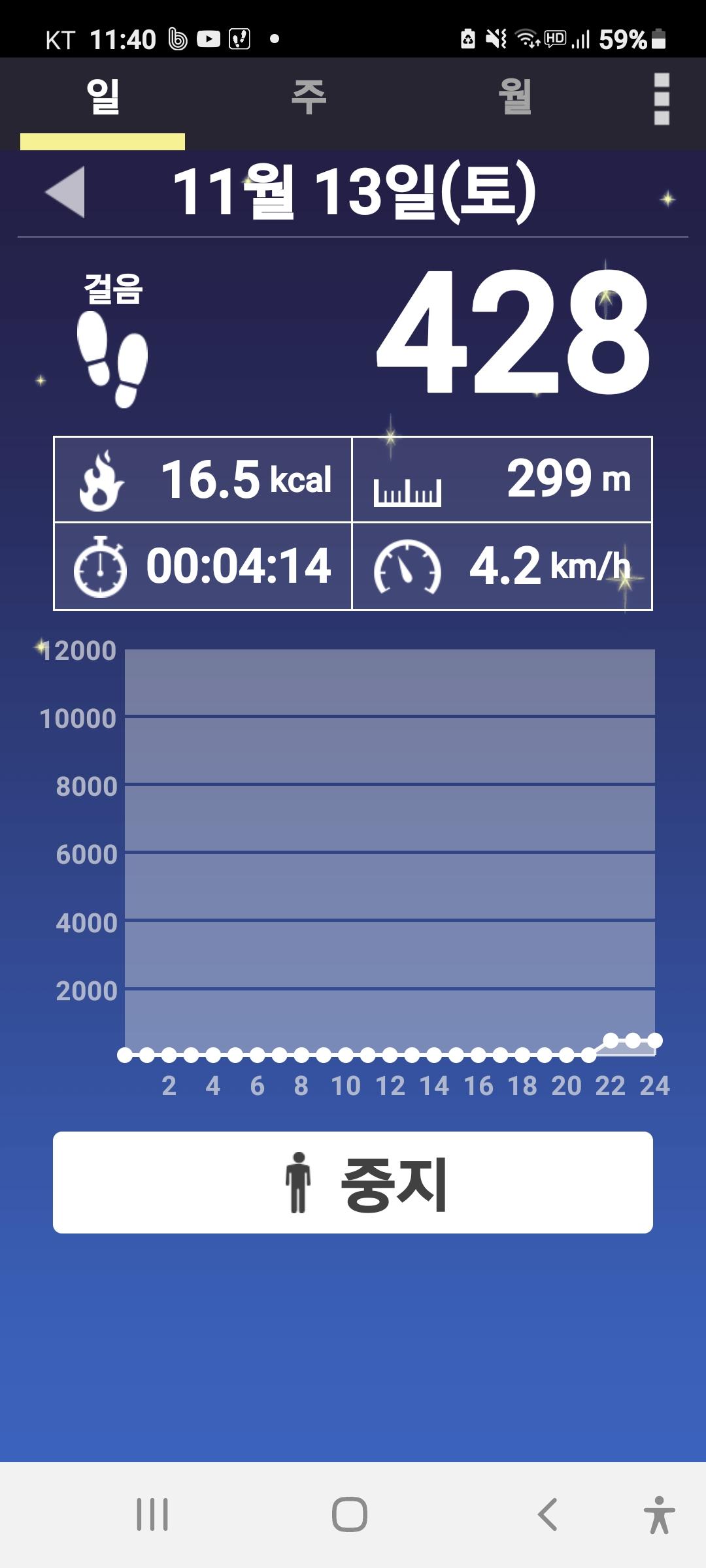The width and height of the screenshot is (706, 1568).
Task: Go back using the system back button
Action: click(547, 1514)
